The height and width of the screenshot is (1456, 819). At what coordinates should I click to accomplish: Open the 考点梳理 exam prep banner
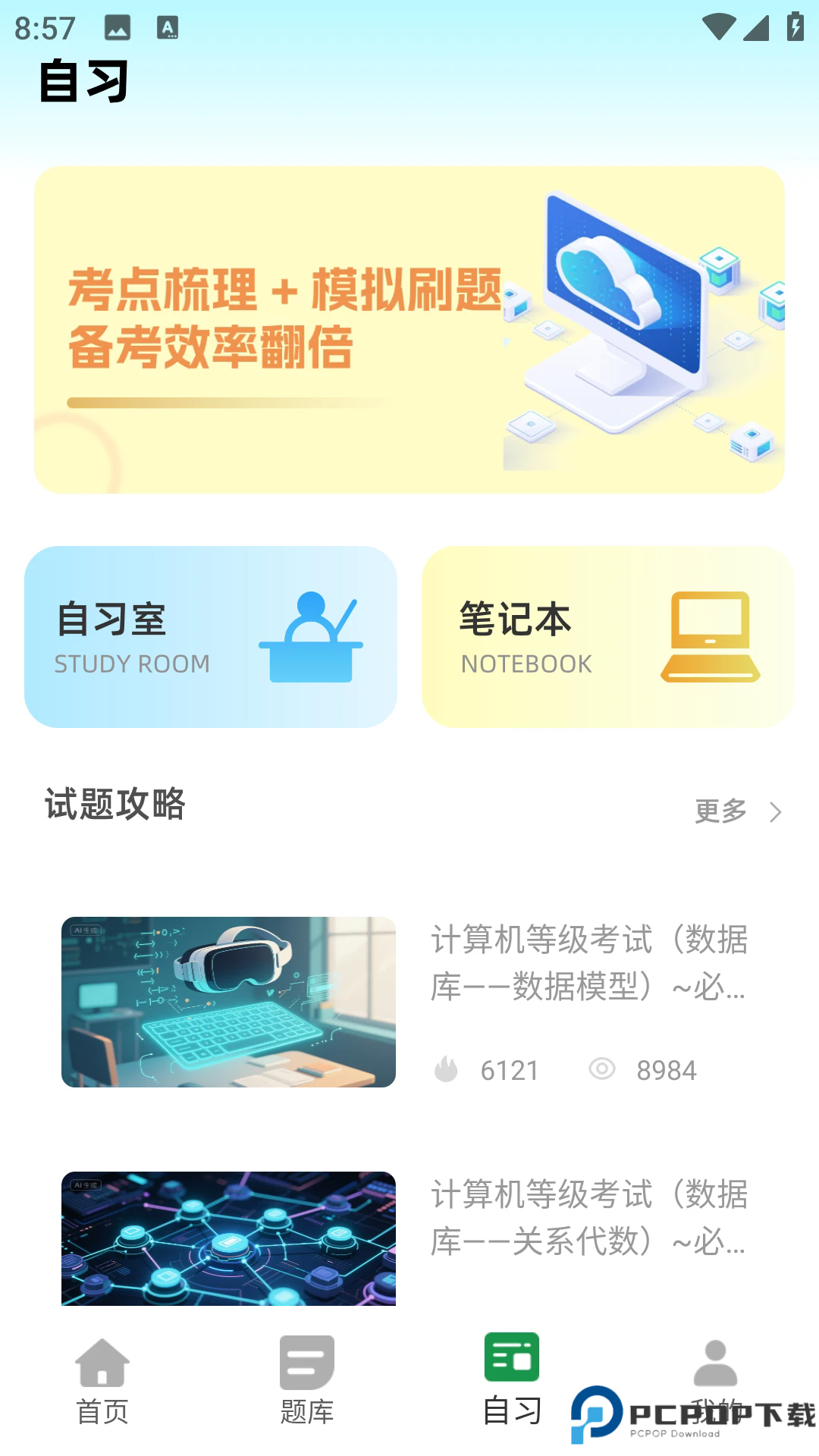pyautogui.click(x=409, y=330)
